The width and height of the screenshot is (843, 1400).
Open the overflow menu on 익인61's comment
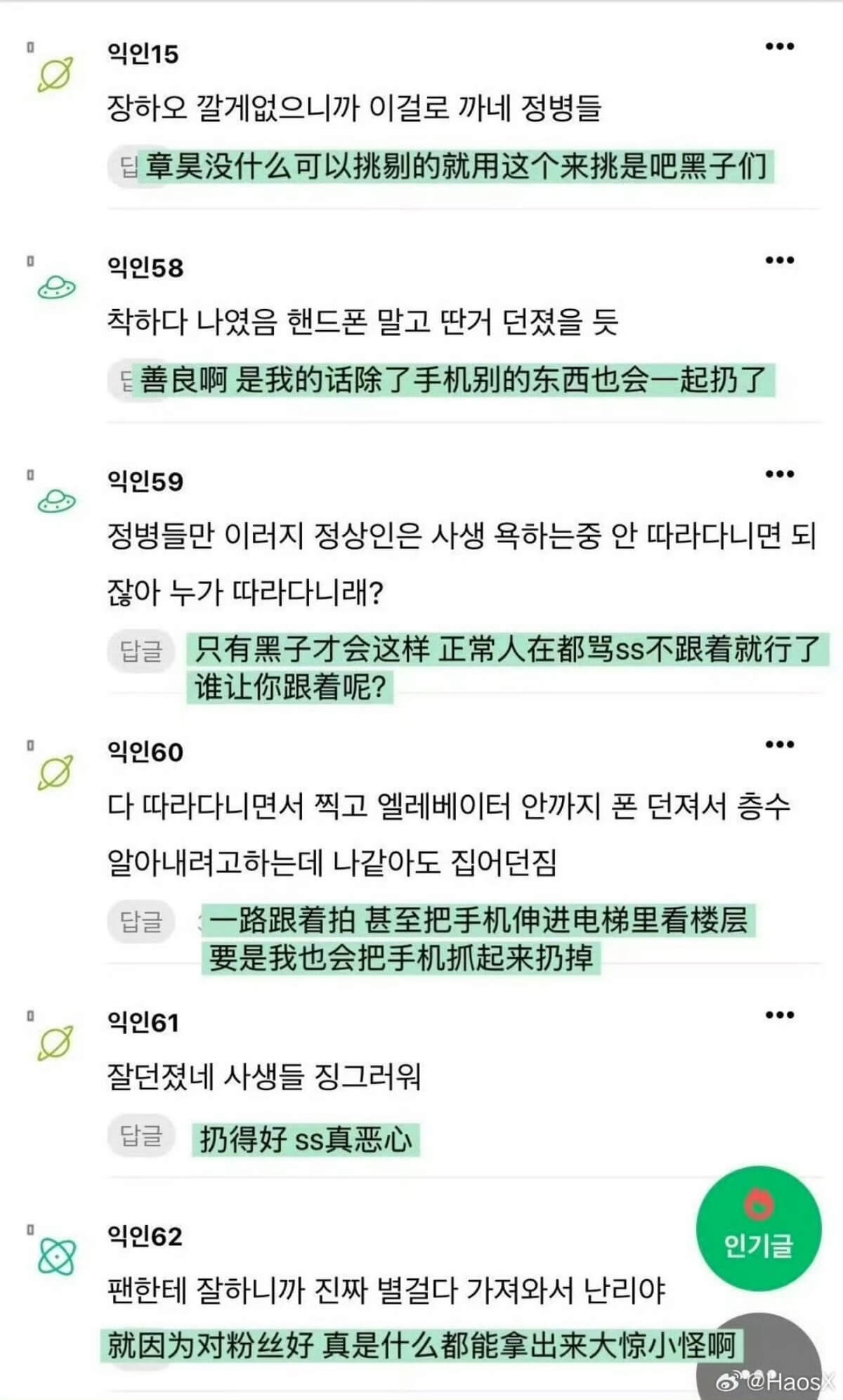[779, 1015]
